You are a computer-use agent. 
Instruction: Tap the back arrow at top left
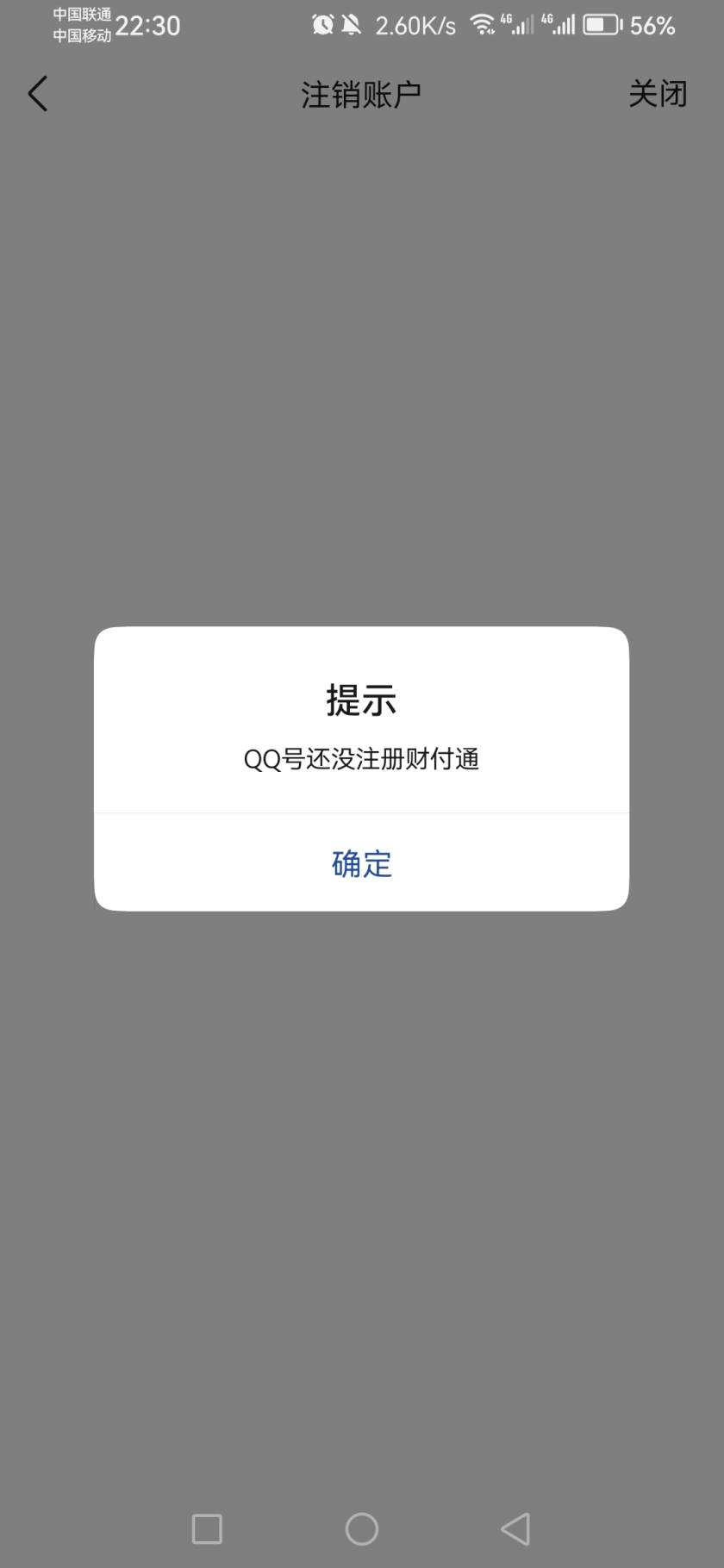(x=38, y=93)
